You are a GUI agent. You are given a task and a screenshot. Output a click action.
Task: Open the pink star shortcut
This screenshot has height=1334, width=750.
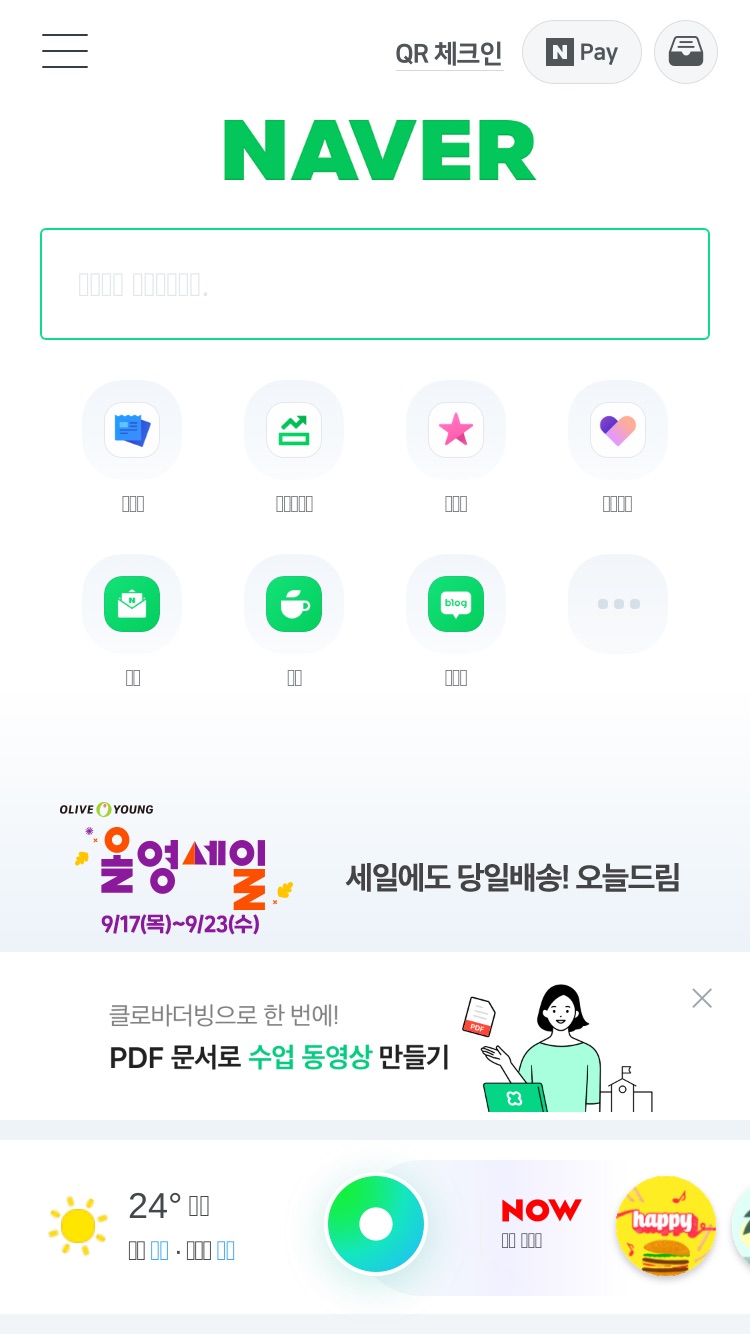(x=456, y=430)
